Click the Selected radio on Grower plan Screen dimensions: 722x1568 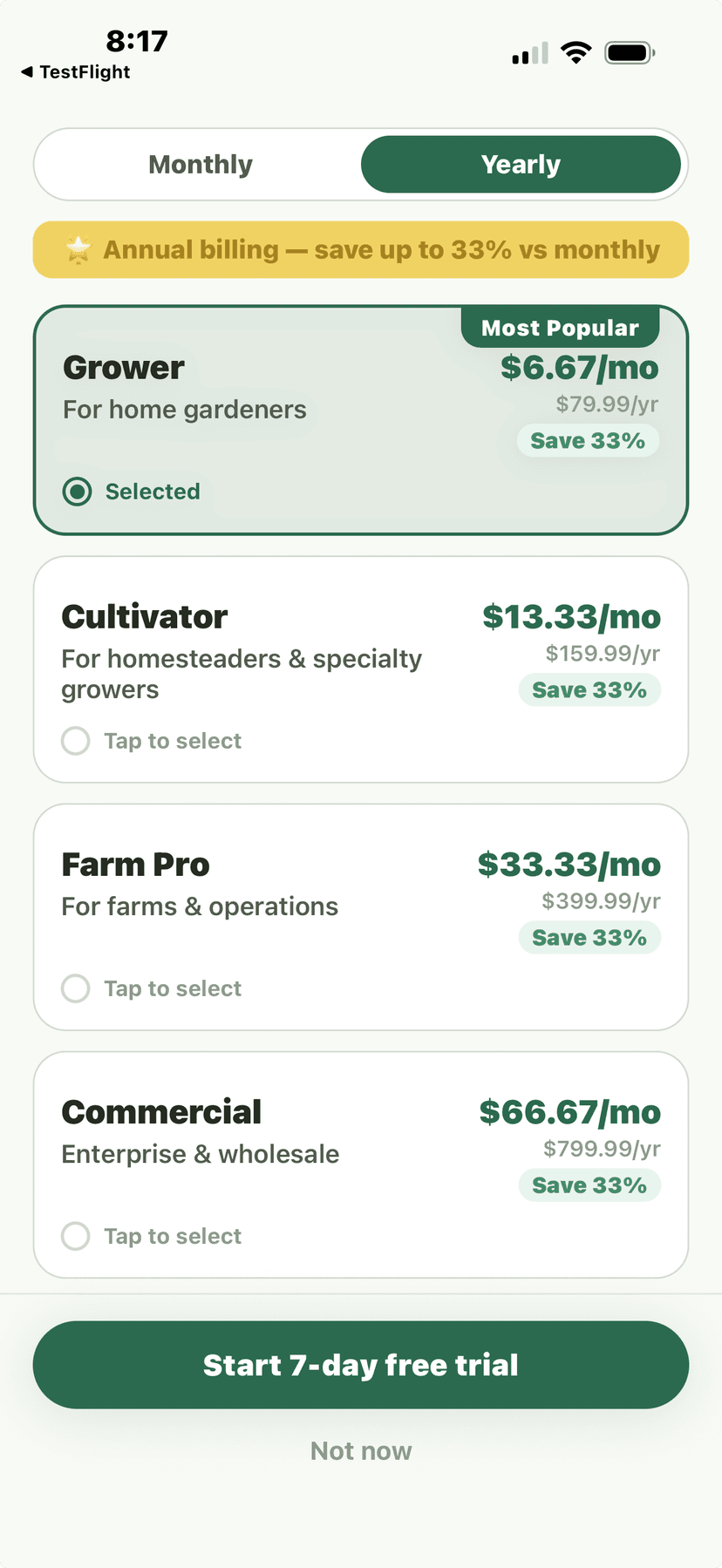point(77,492)
